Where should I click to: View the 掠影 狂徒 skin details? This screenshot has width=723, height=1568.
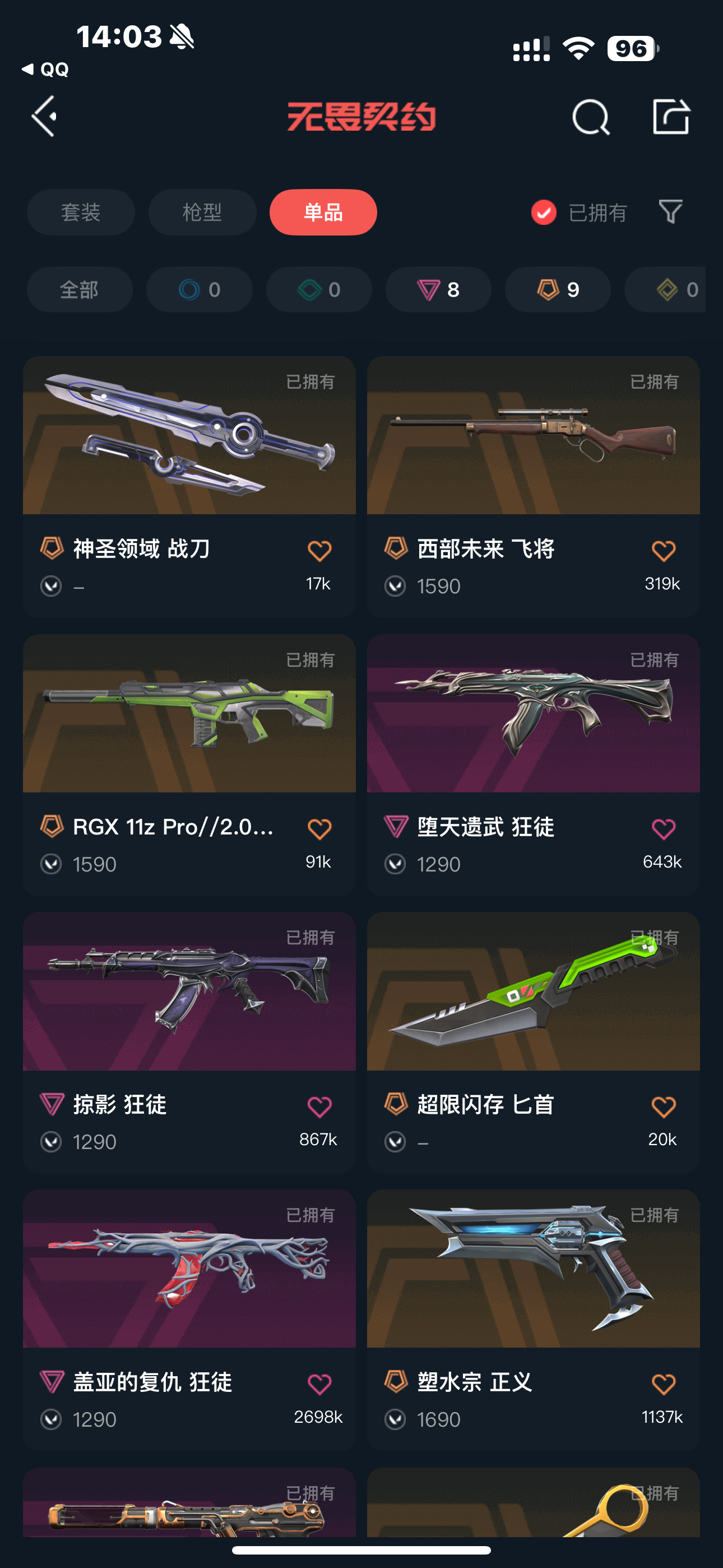[189, 1043]
